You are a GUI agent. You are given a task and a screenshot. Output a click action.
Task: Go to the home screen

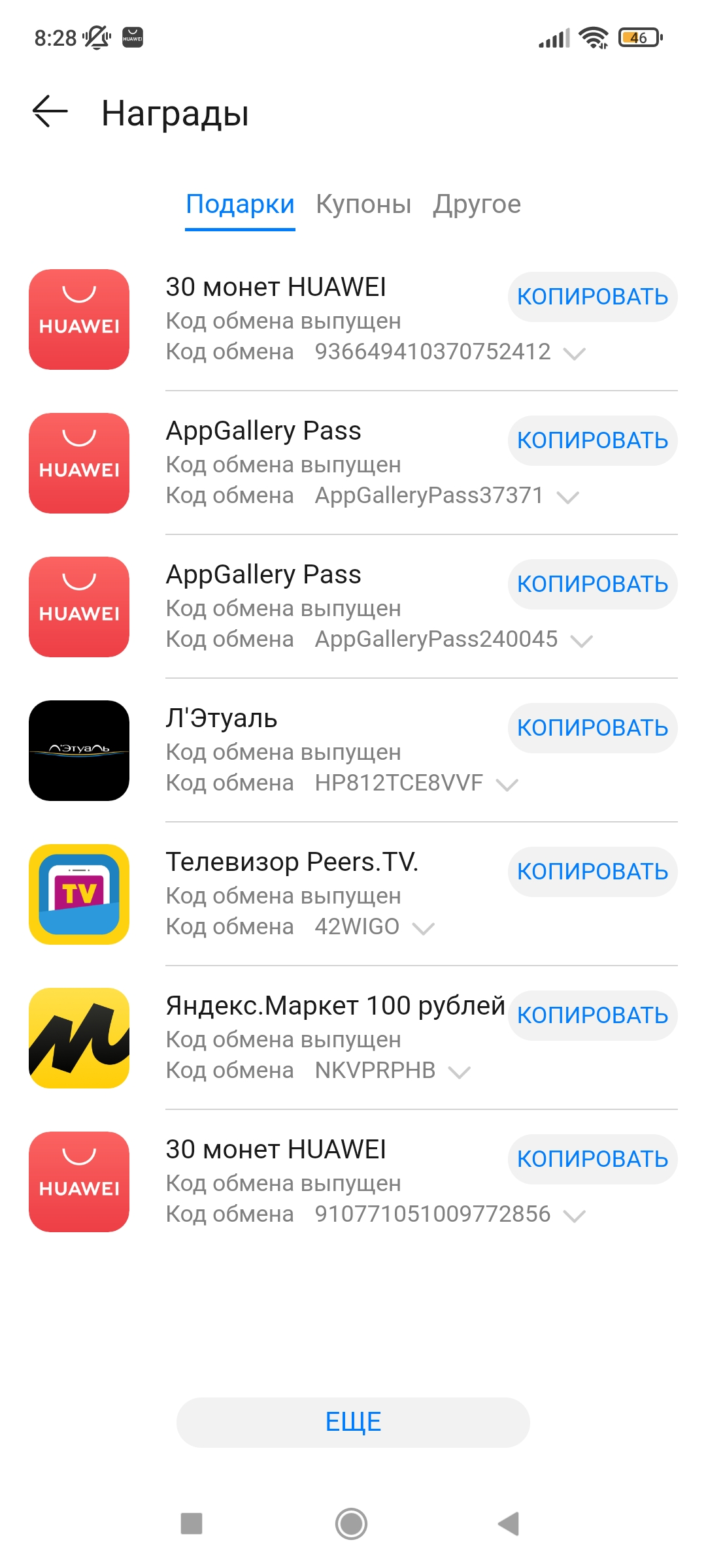(x=352, y=1524)
